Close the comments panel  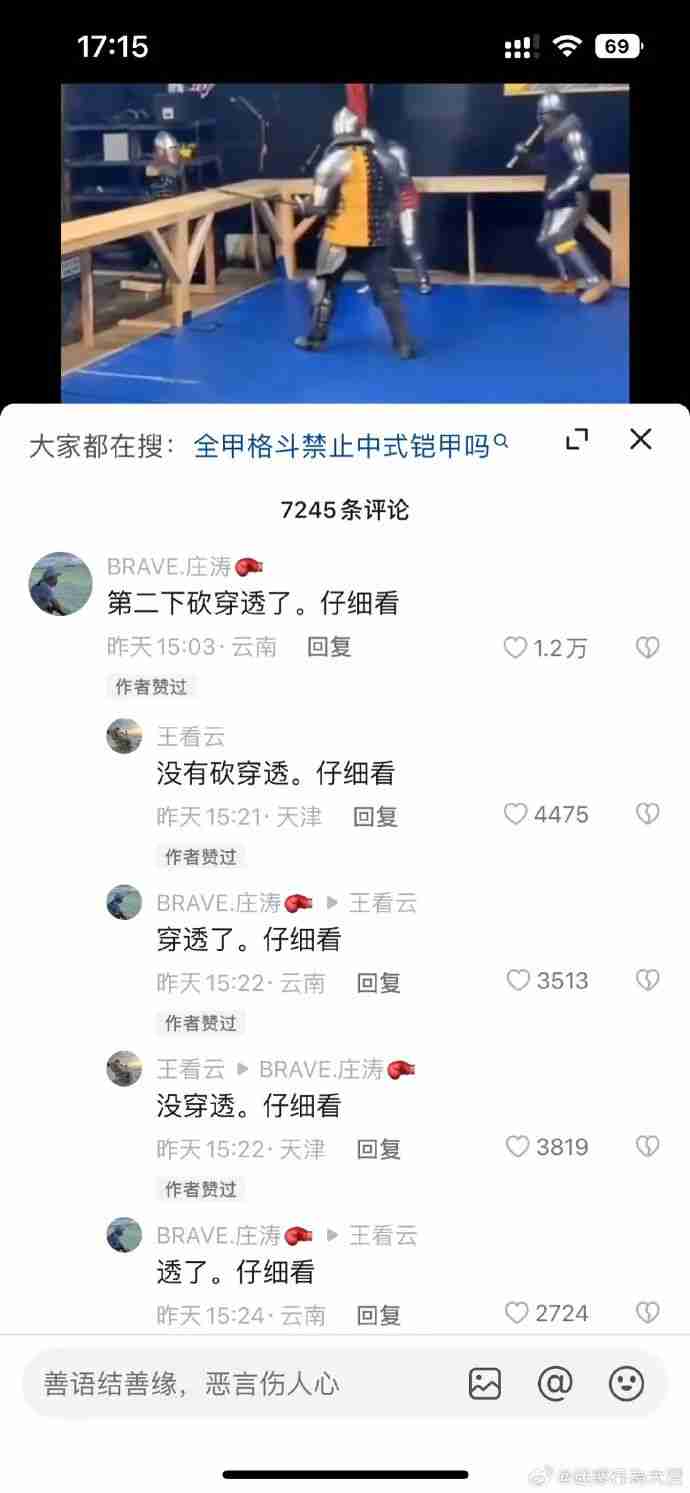tap(640, 439)
